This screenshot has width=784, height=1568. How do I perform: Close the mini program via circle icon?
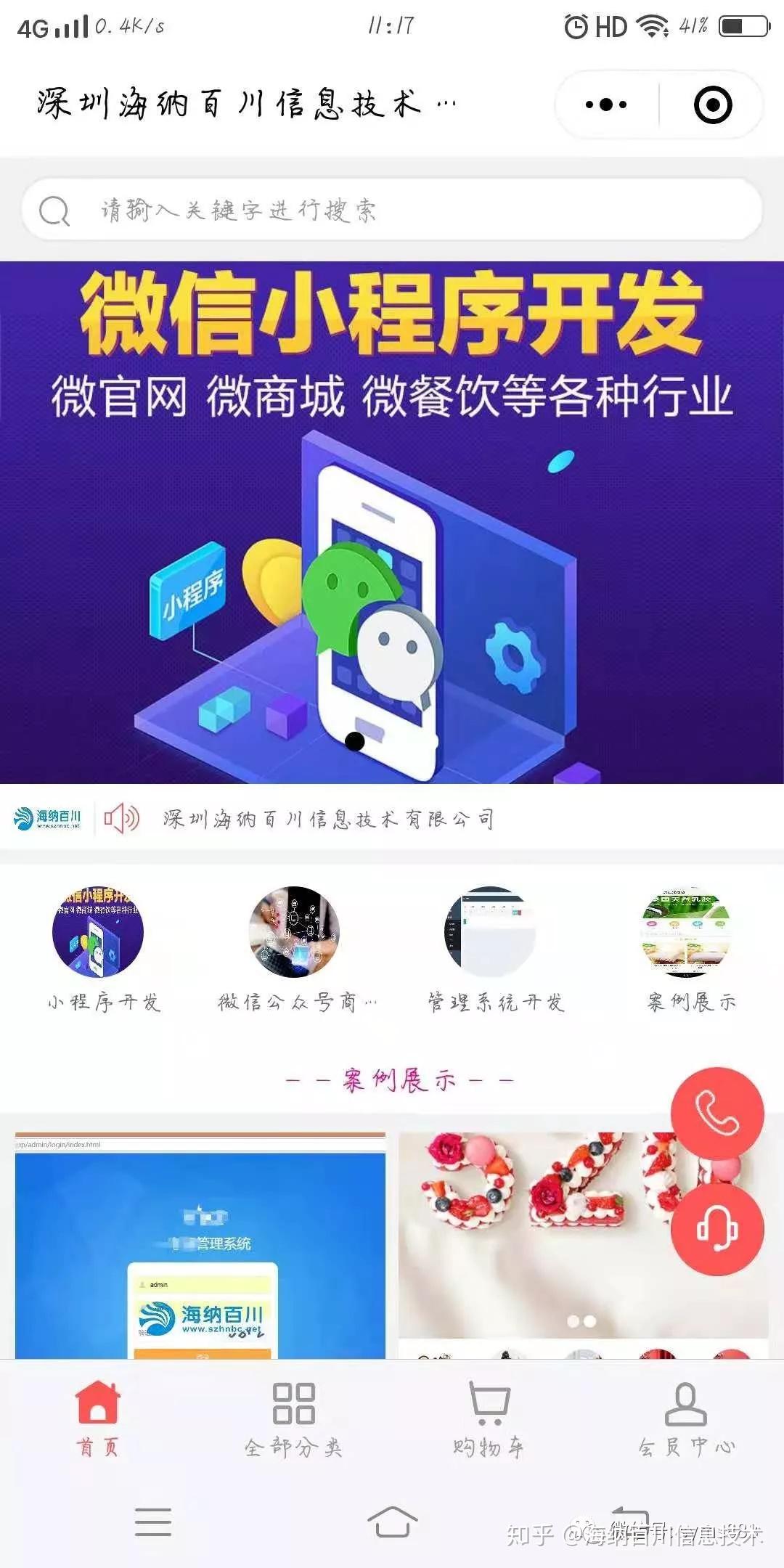coord(713,105)
